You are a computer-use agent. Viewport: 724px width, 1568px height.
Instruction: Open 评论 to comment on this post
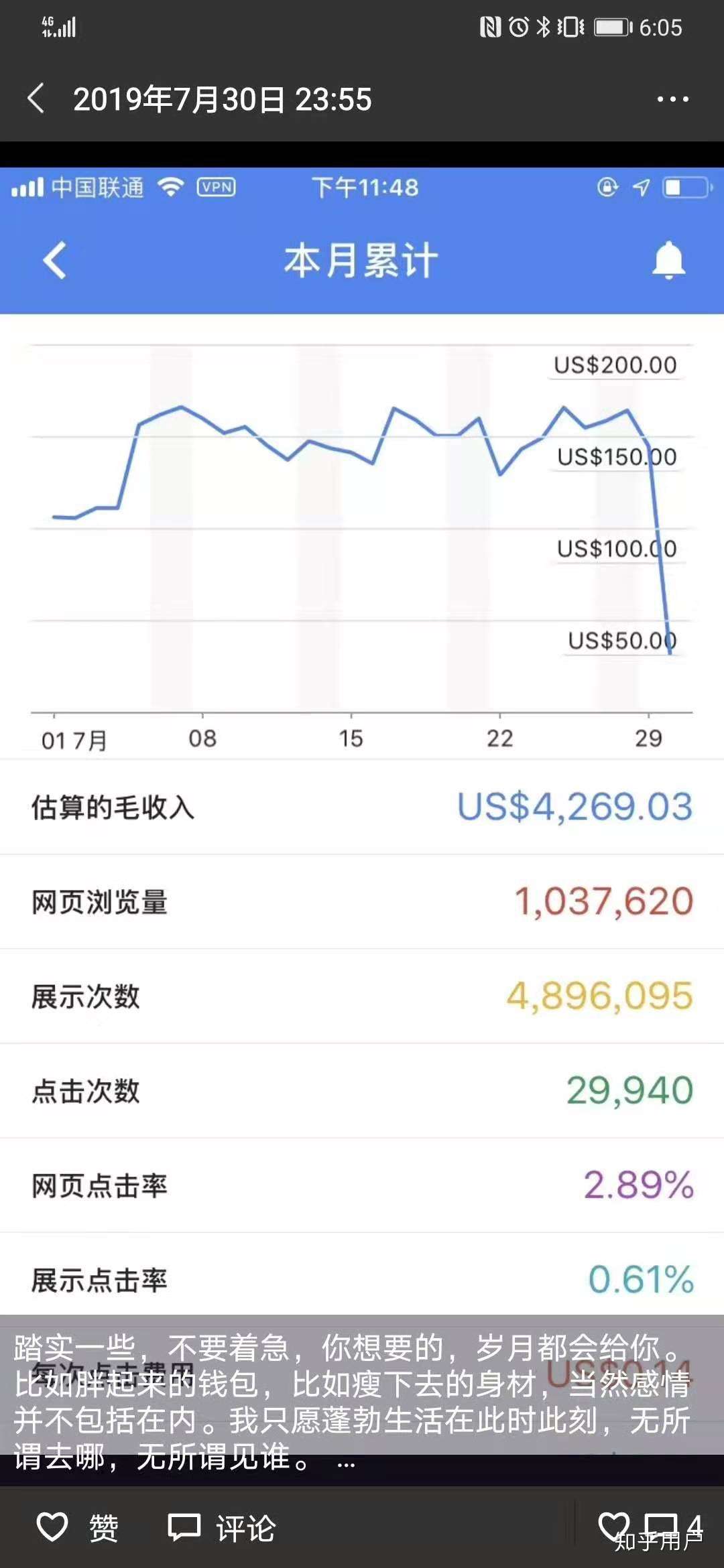[221, 1528]
